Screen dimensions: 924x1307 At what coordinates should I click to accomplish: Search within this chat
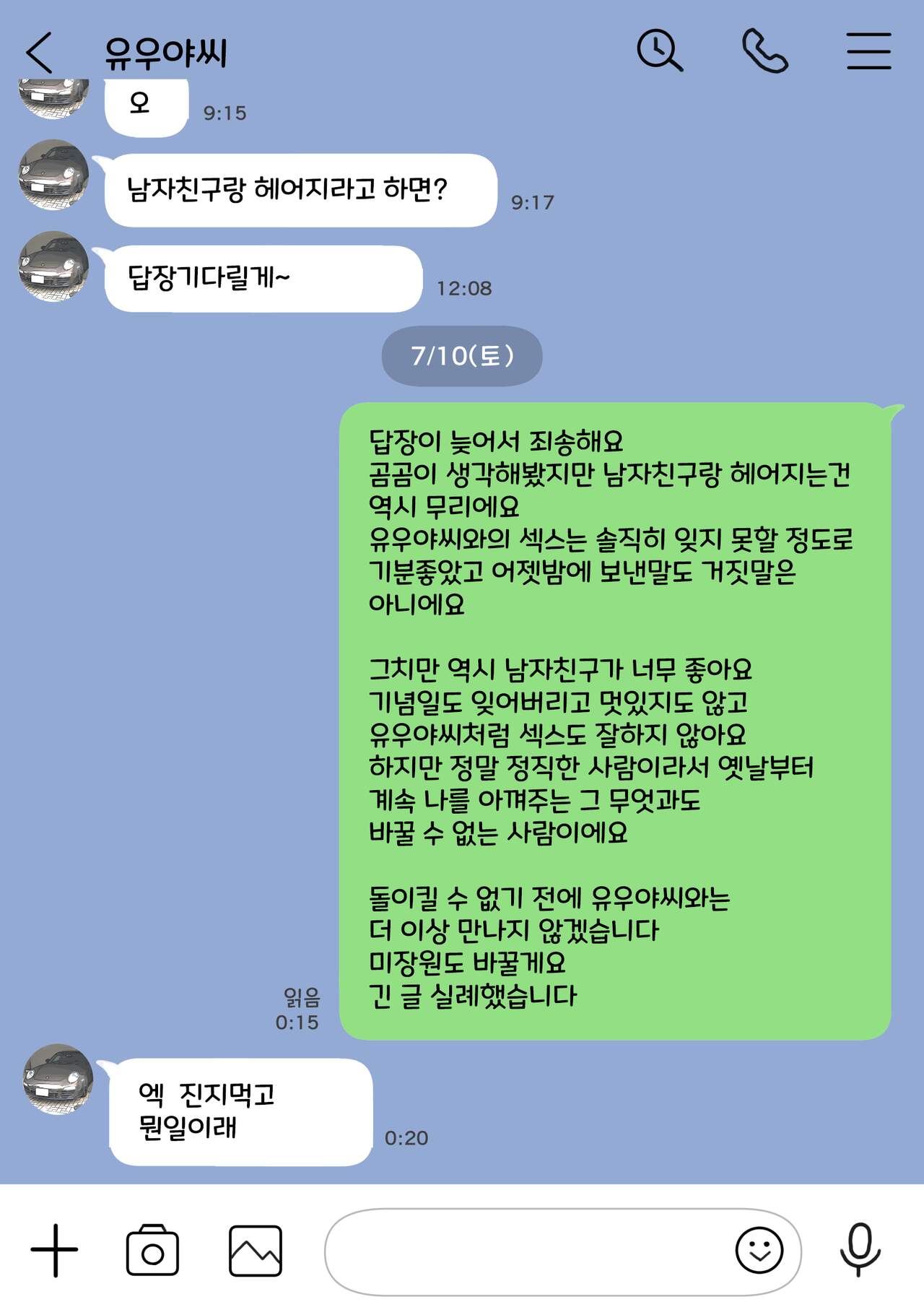[659, 51]
